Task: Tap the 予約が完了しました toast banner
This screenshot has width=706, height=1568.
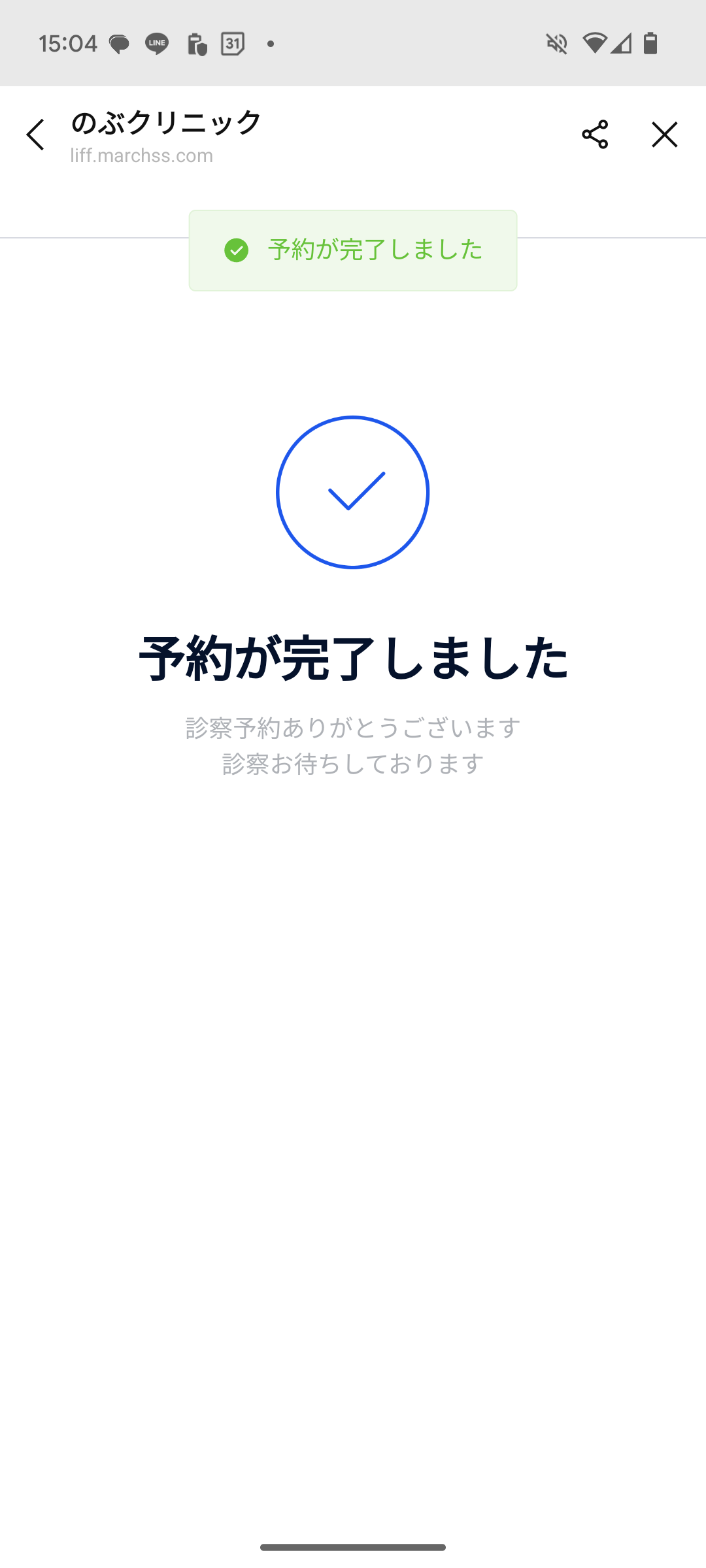Action: 353,250
